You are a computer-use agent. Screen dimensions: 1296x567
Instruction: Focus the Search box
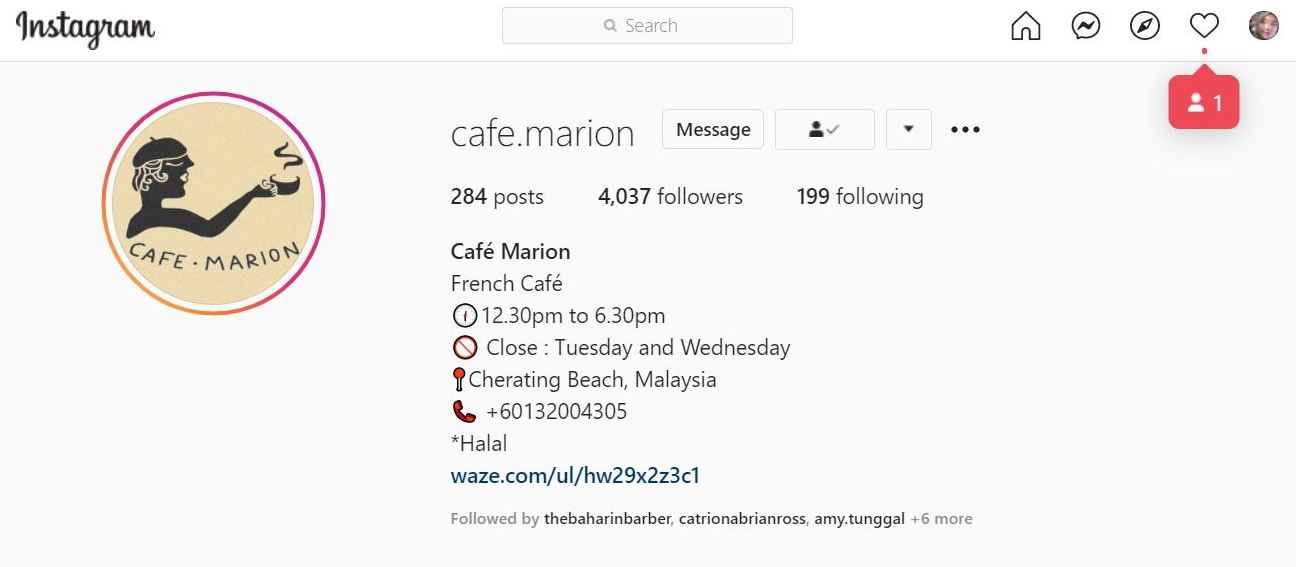[647, 26]
